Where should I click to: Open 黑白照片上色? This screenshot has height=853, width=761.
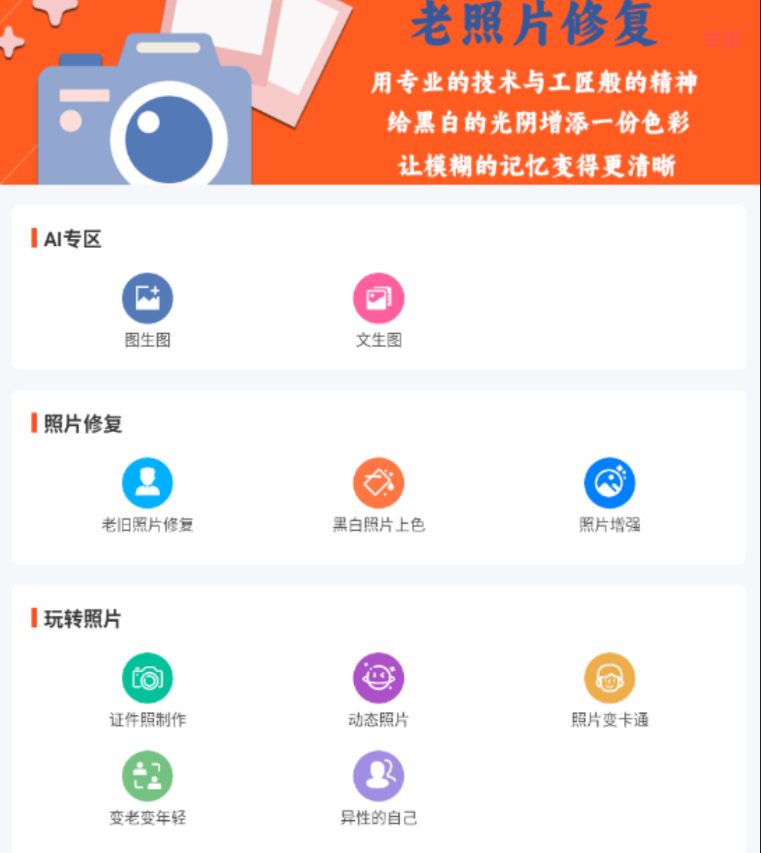pos(378,483)
